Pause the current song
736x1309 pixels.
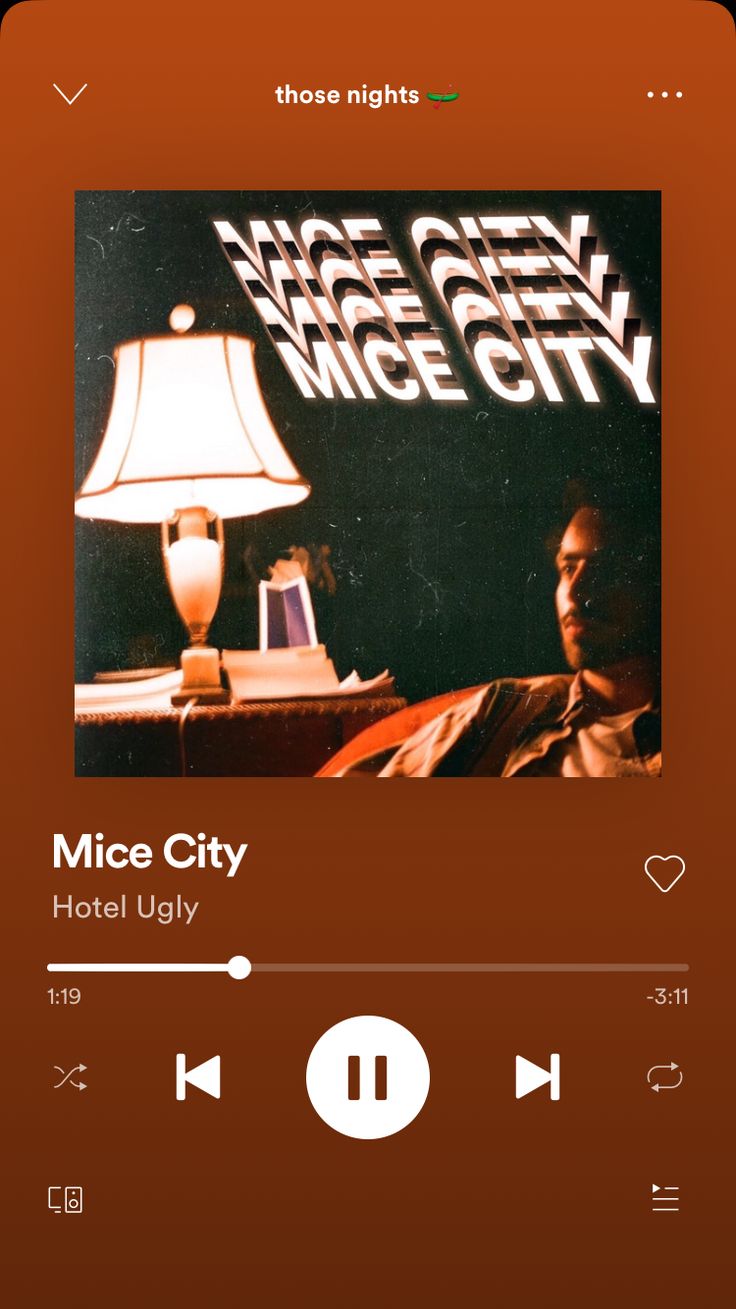click(x=368, y=1077)
